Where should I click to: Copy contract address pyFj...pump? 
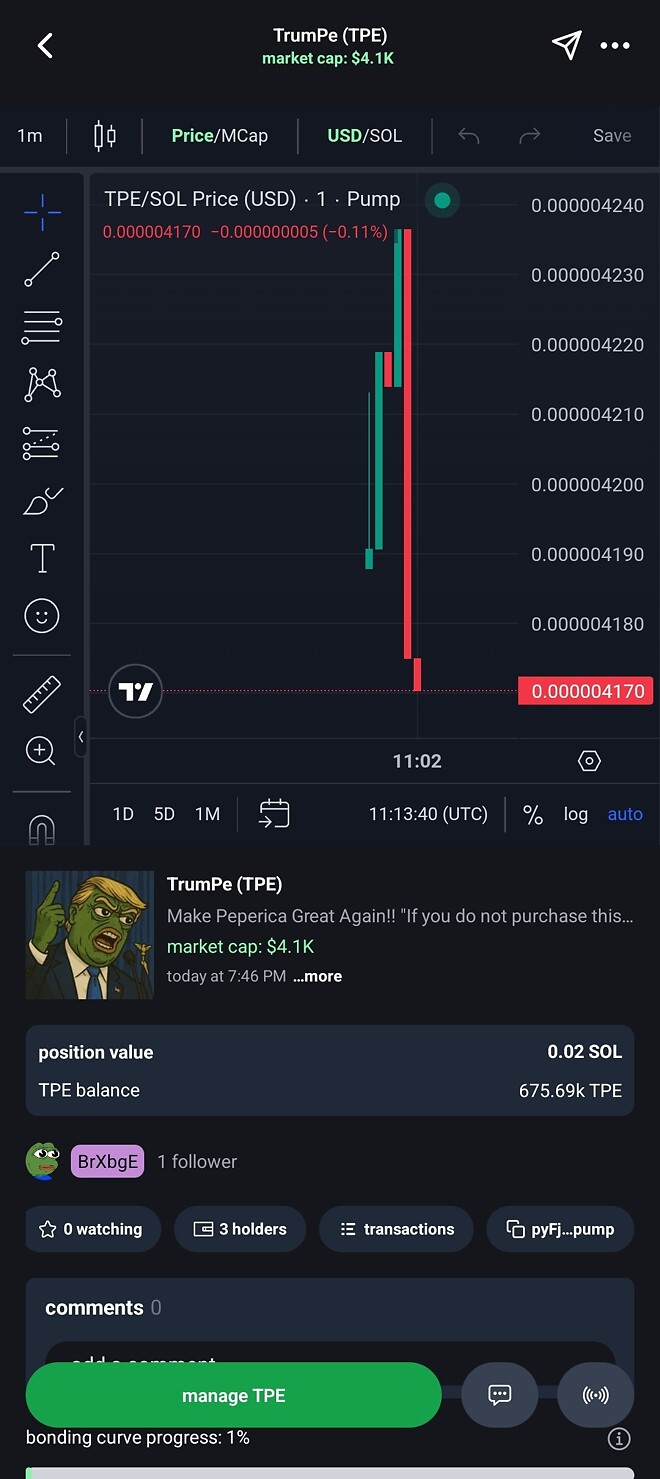(x=560, y=1229)
